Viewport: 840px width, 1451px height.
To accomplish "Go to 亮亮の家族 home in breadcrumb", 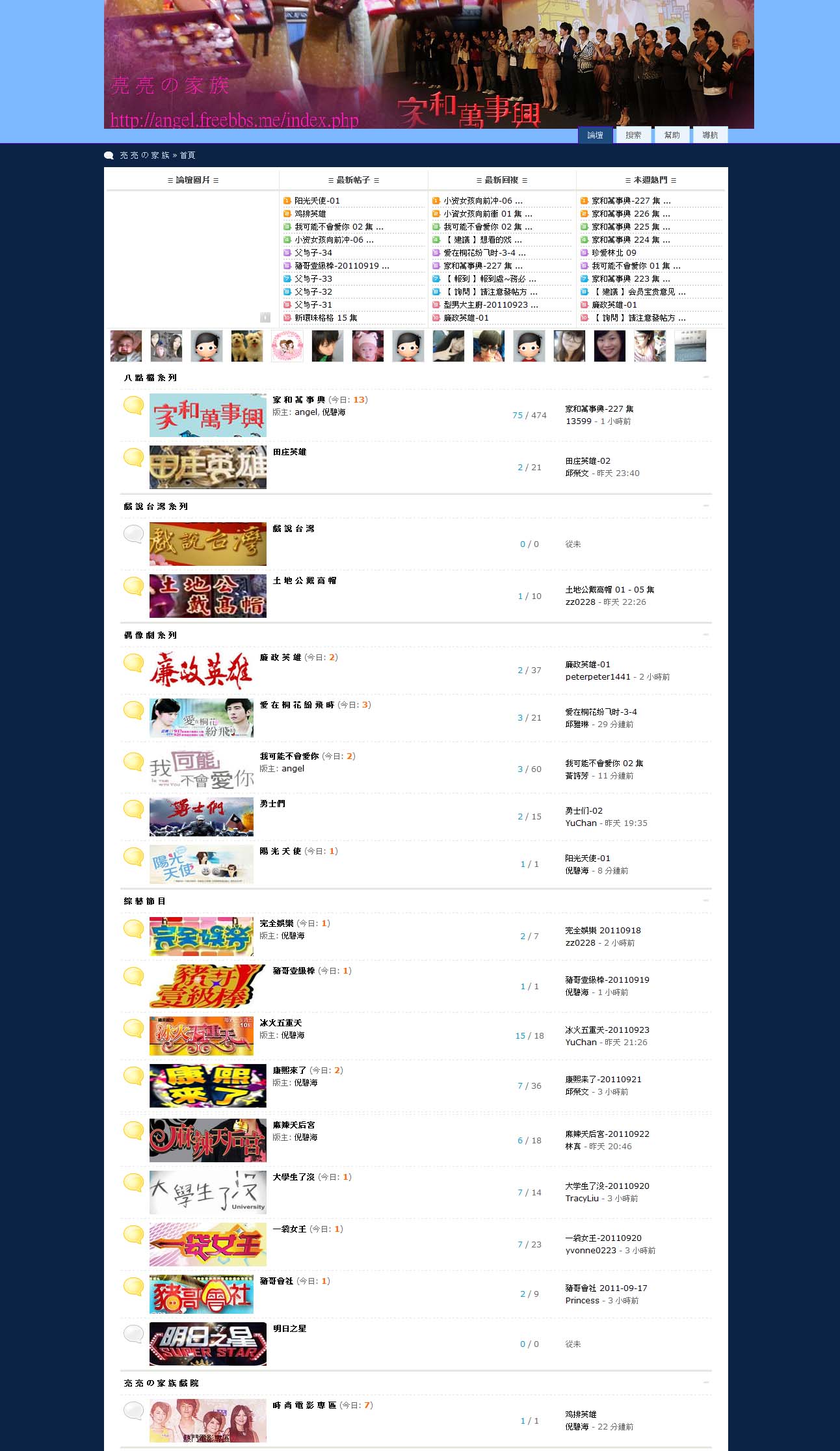I will point(144,155).
